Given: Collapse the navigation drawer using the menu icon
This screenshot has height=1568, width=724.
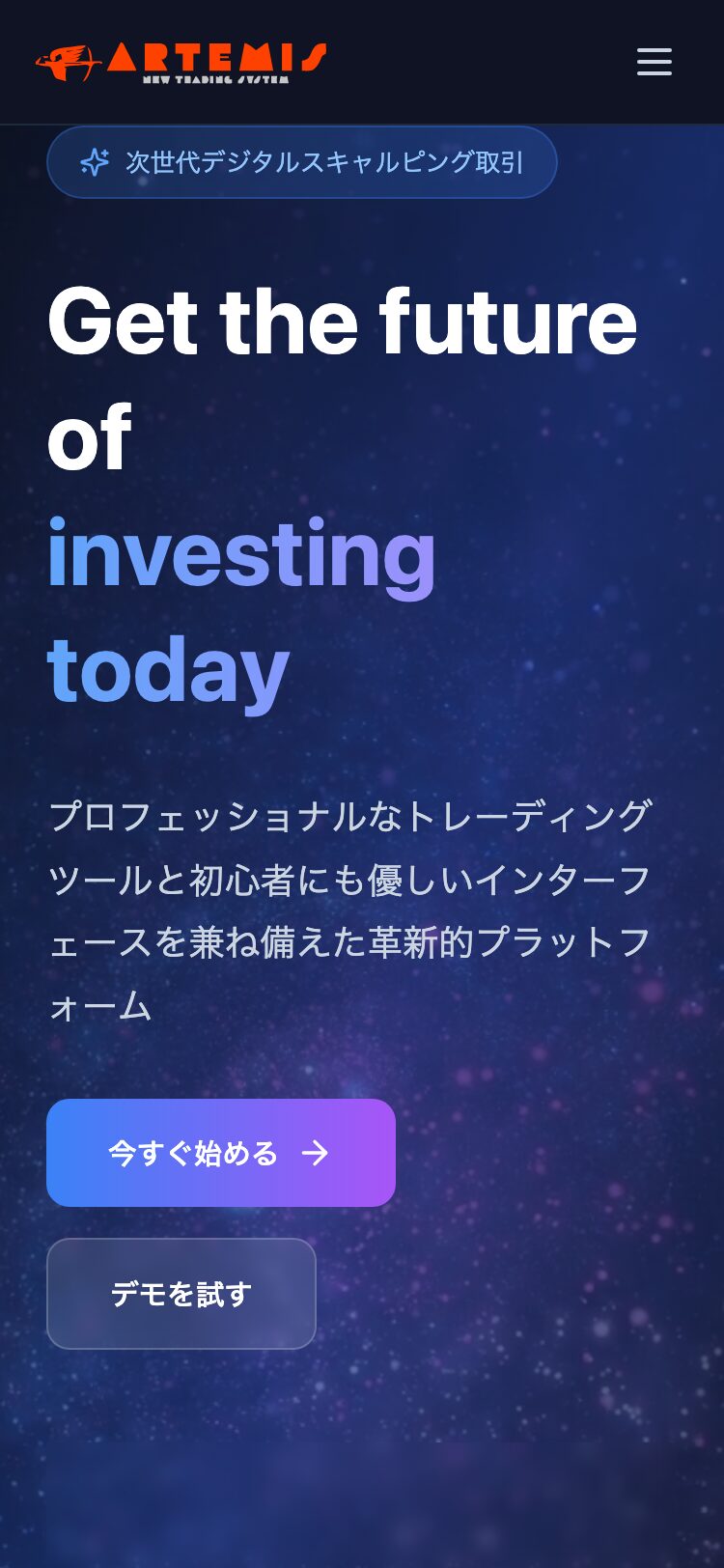Looking at the screenshot, I should point(654,62).
